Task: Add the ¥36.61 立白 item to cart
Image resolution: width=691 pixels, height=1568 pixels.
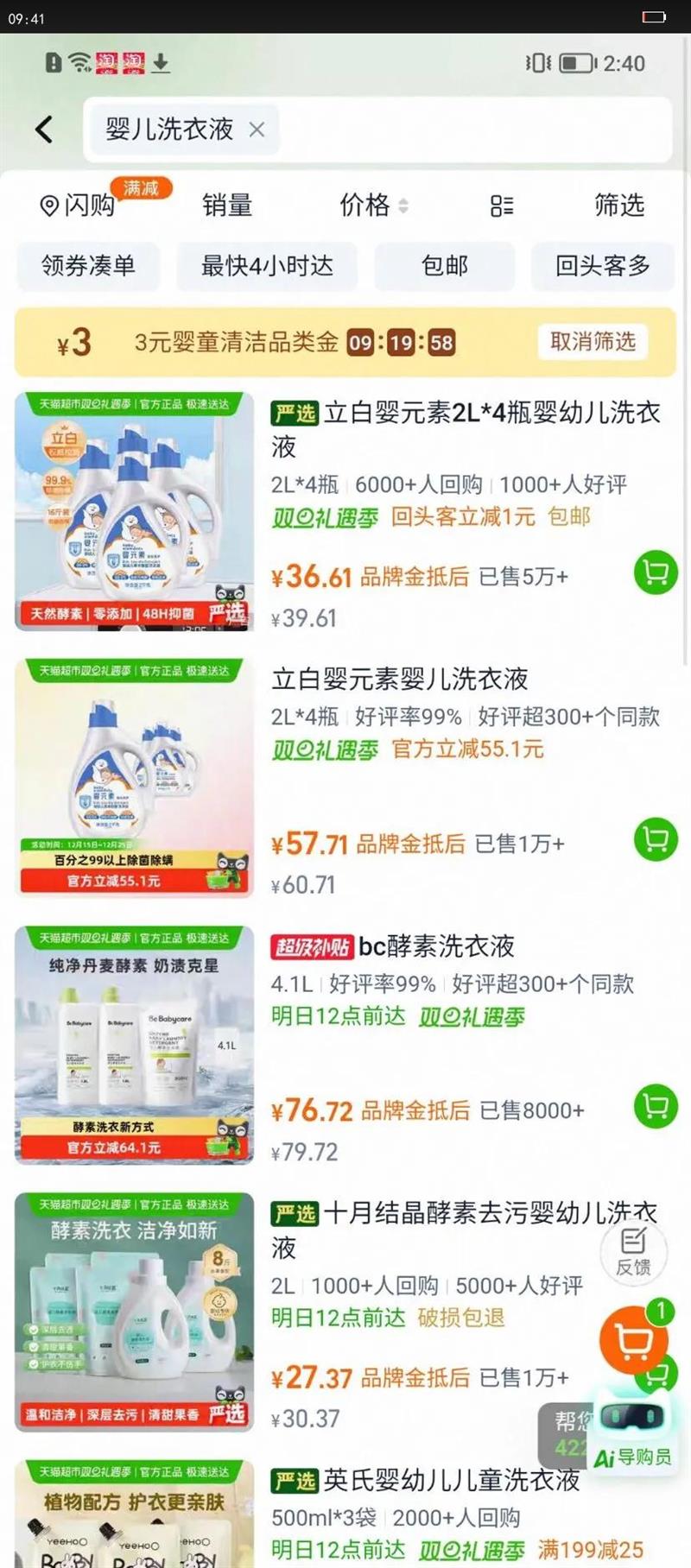Action: [656, 572]
